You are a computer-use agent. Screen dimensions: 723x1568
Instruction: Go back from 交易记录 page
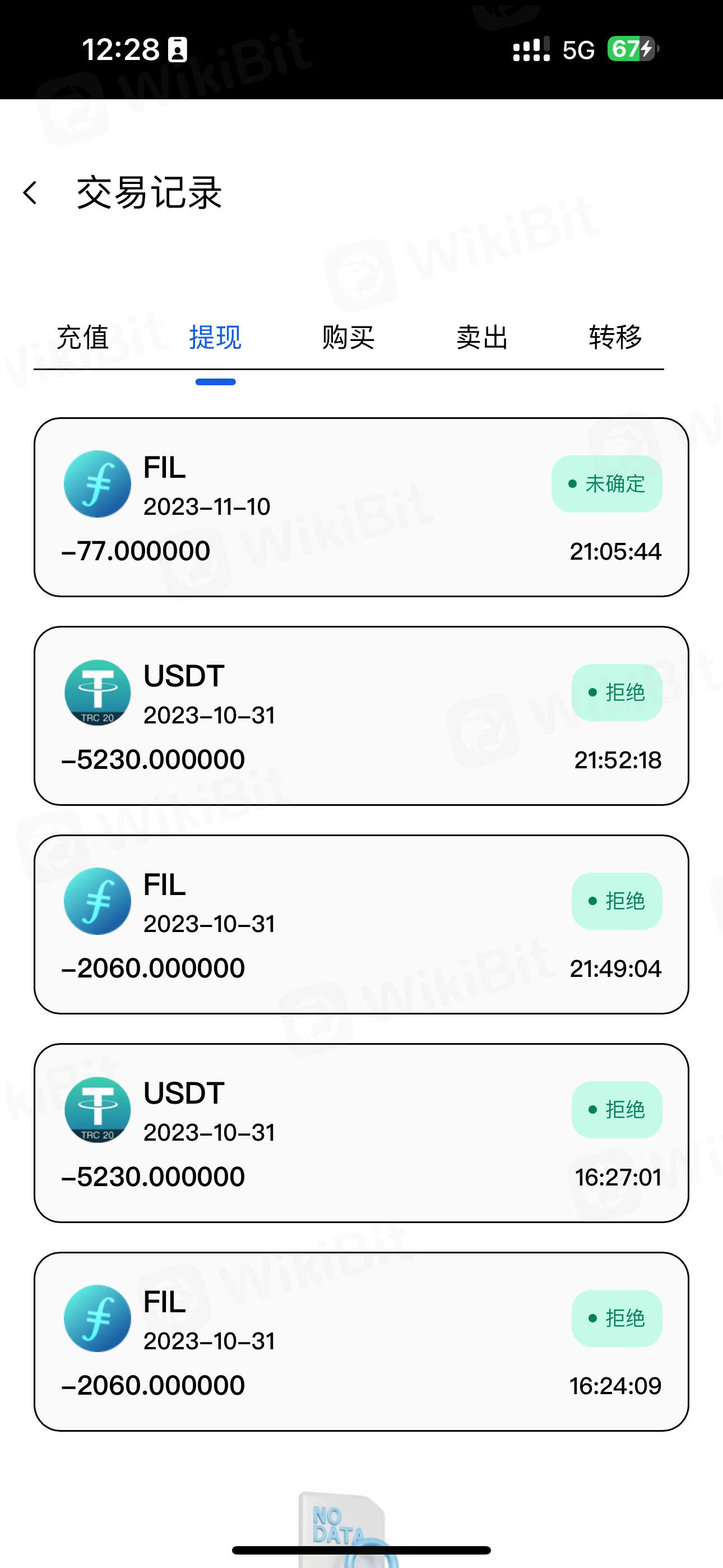click(30, 193)
